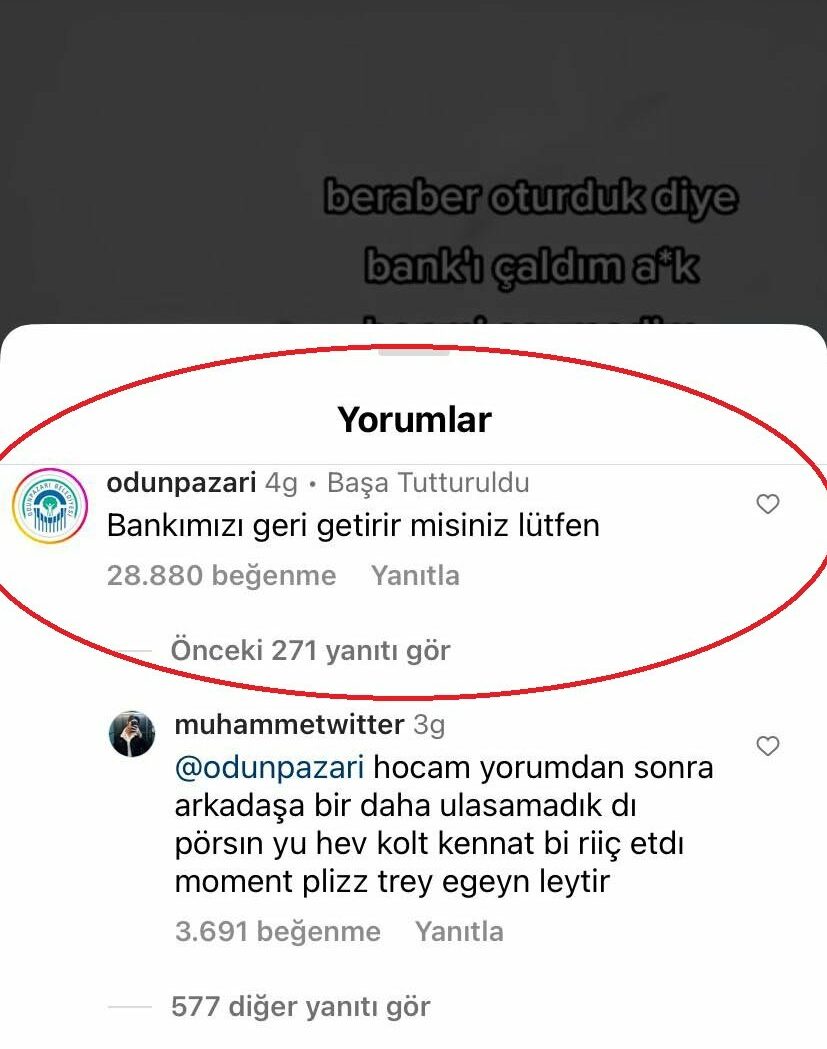This screenshot has height=1049, width=827.
Task: Reply to odunpazari's comment via Yanıtla
Action: click(415, 576)
